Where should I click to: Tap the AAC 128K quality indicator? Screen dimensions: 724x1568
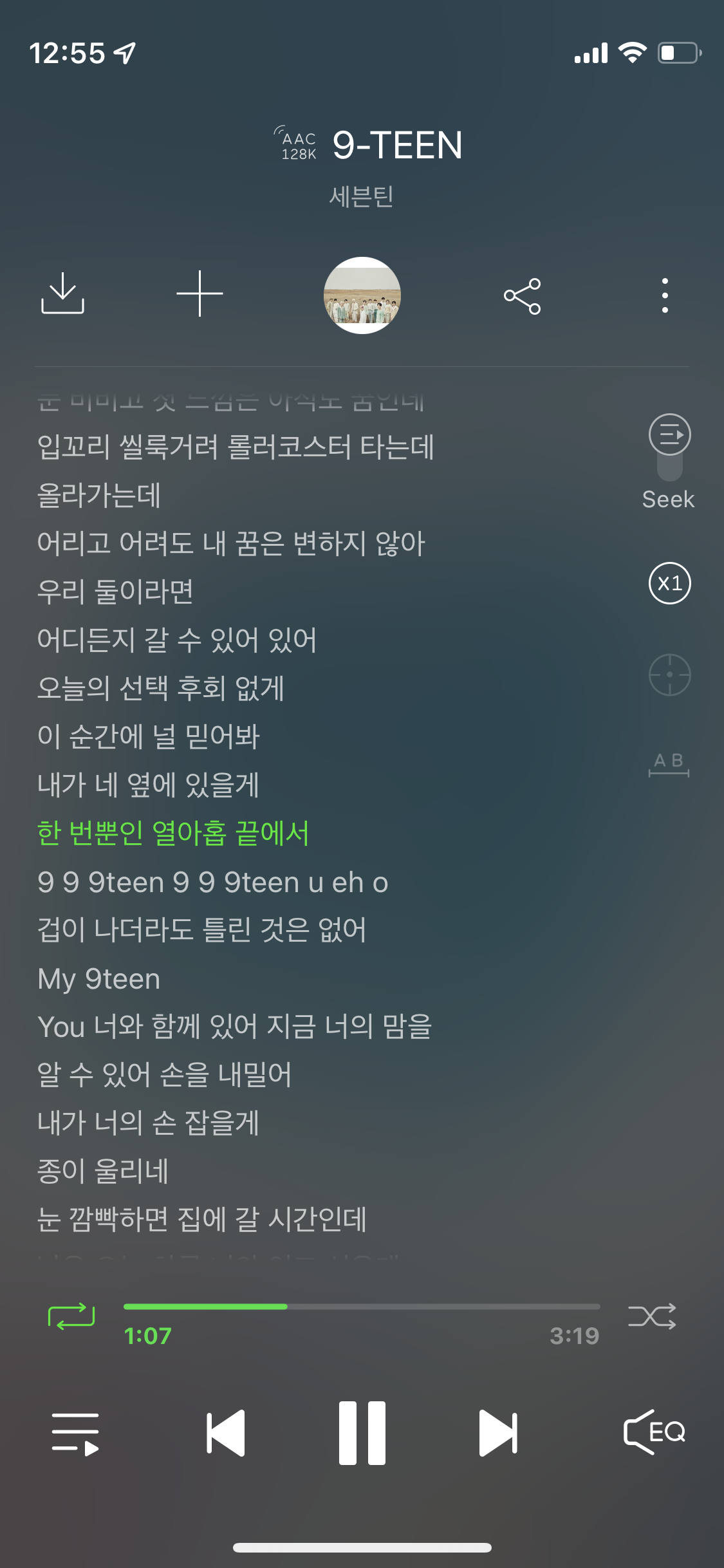point(297,144)
